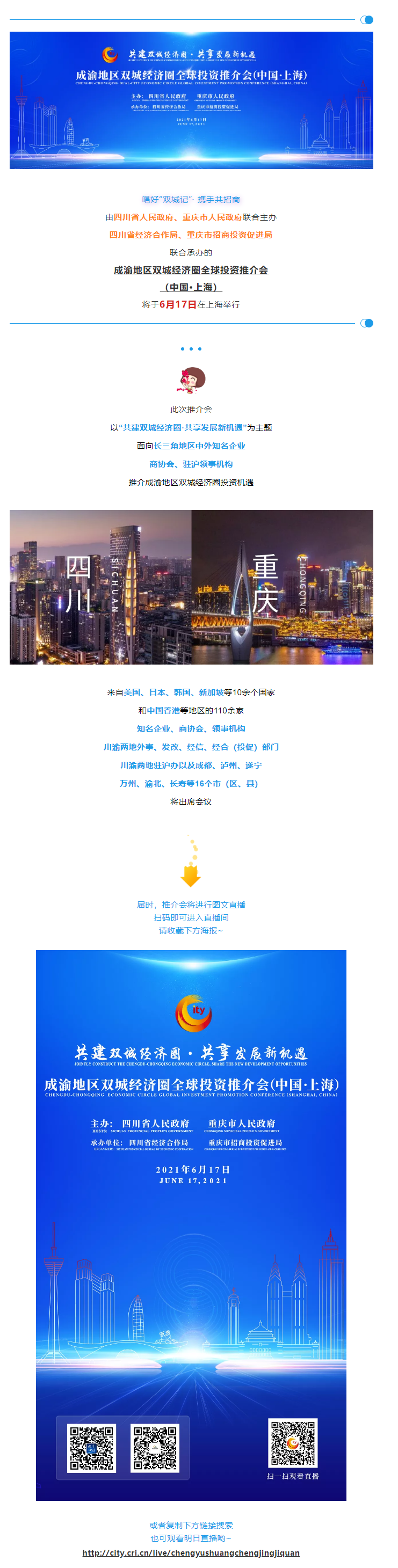View the Sichuan and Chongqing night skyline photo
Image resolution: width=398 pixels, height=1568 pixels.
[x=191, y=587]
